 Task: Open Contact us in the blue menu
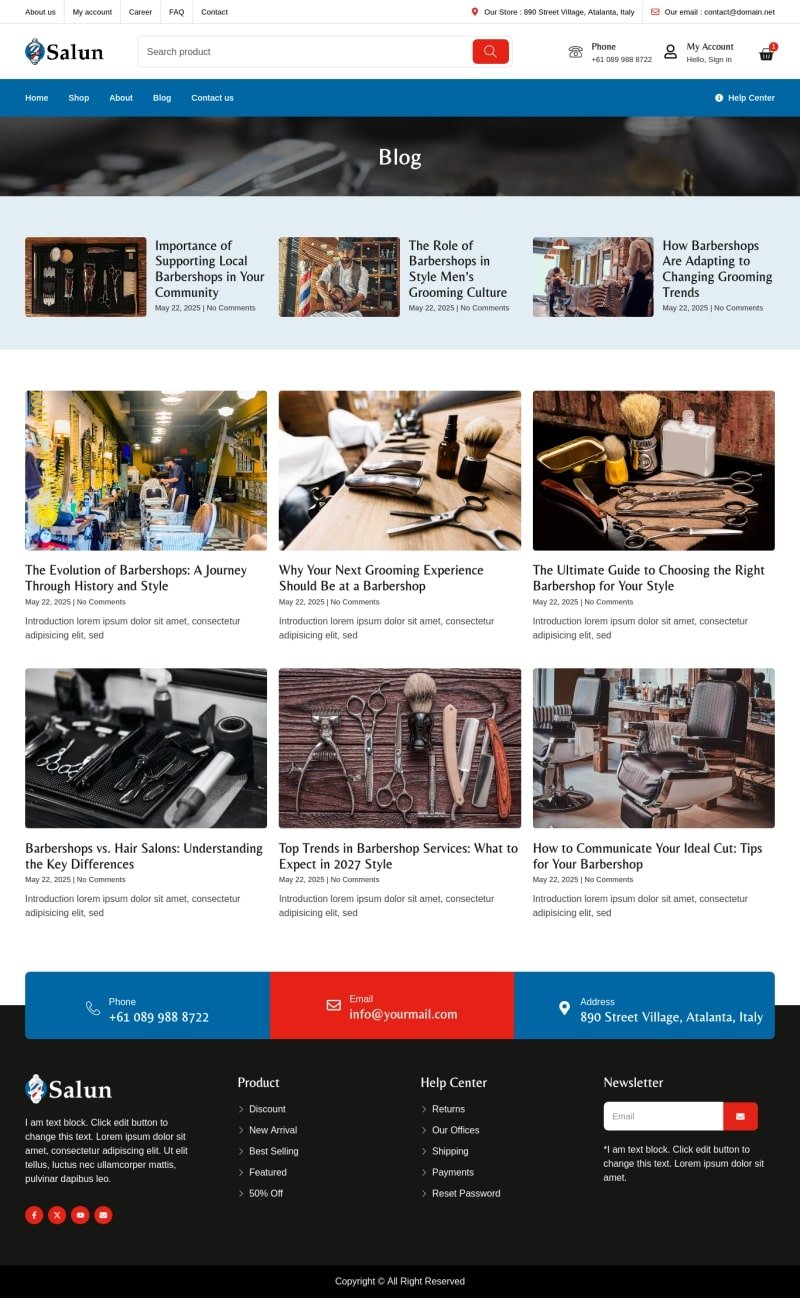coord(212,98)
